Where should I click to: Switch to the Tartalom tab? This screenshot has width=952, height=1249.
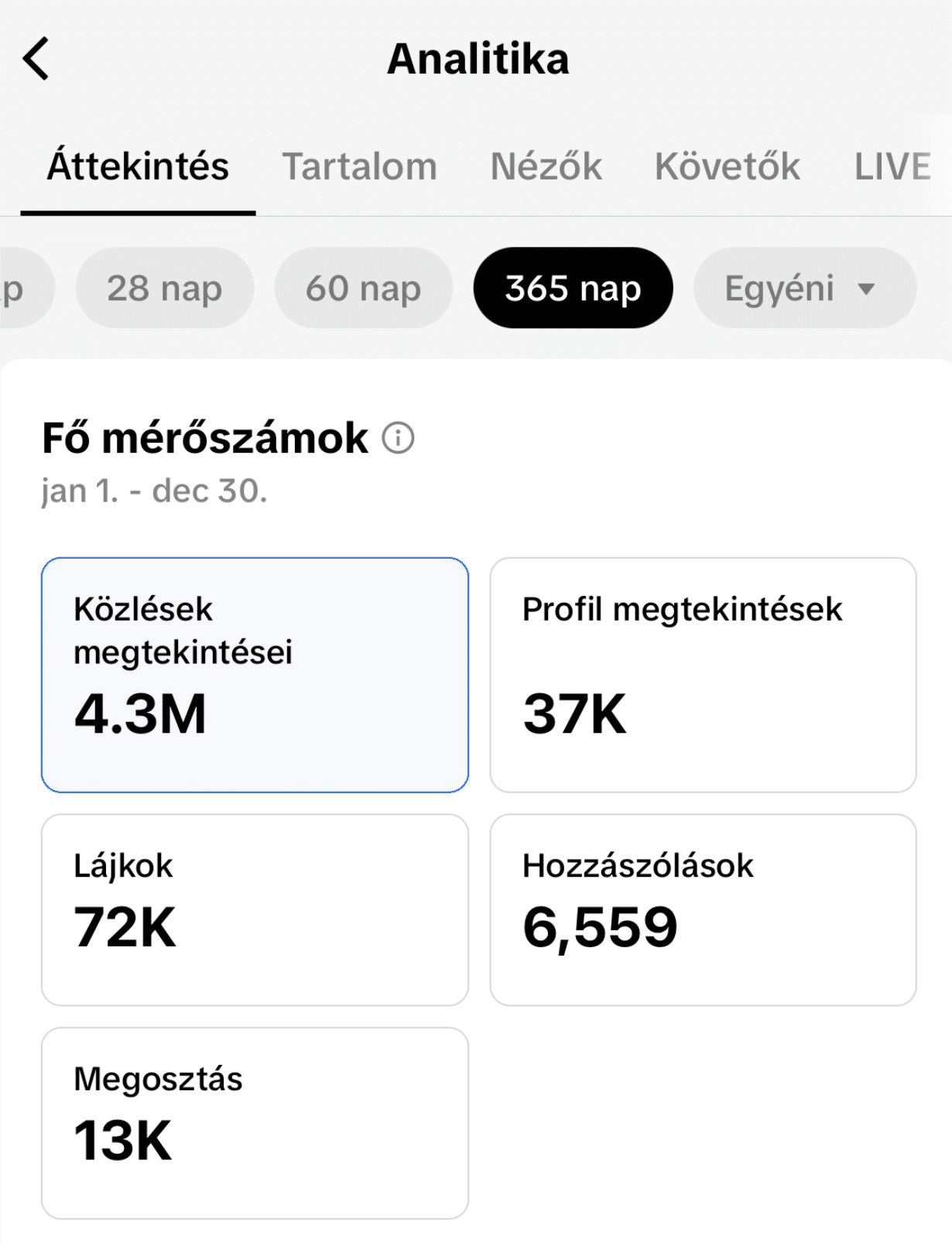coord(361,166)
